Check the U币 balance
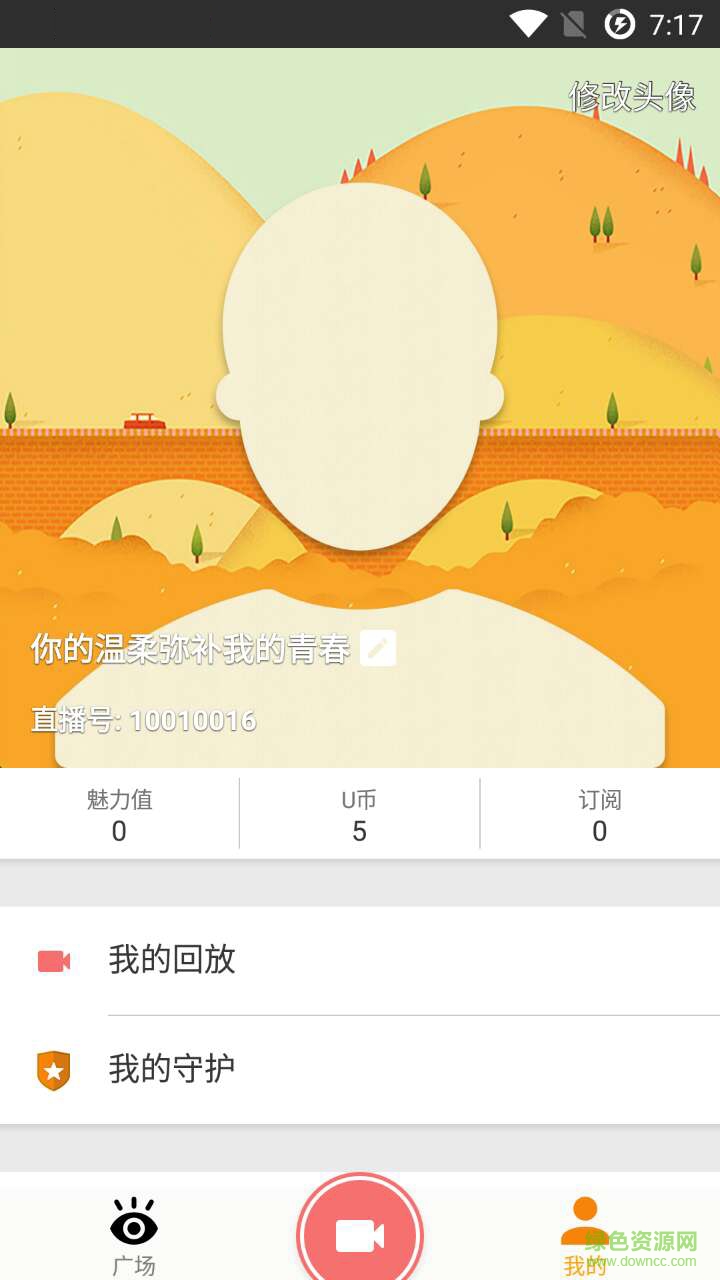 [x=359, y=814]
